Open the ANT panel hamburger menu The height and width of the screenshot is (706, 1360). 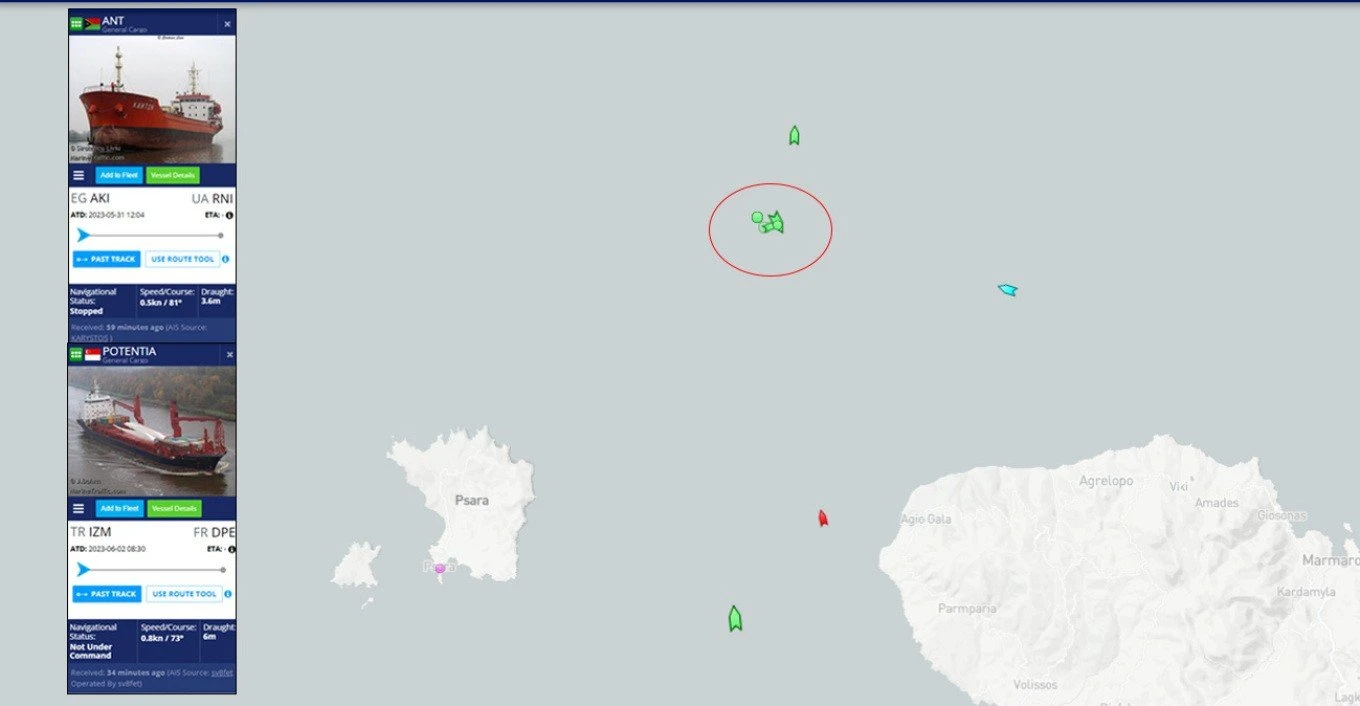click(79, 175)
